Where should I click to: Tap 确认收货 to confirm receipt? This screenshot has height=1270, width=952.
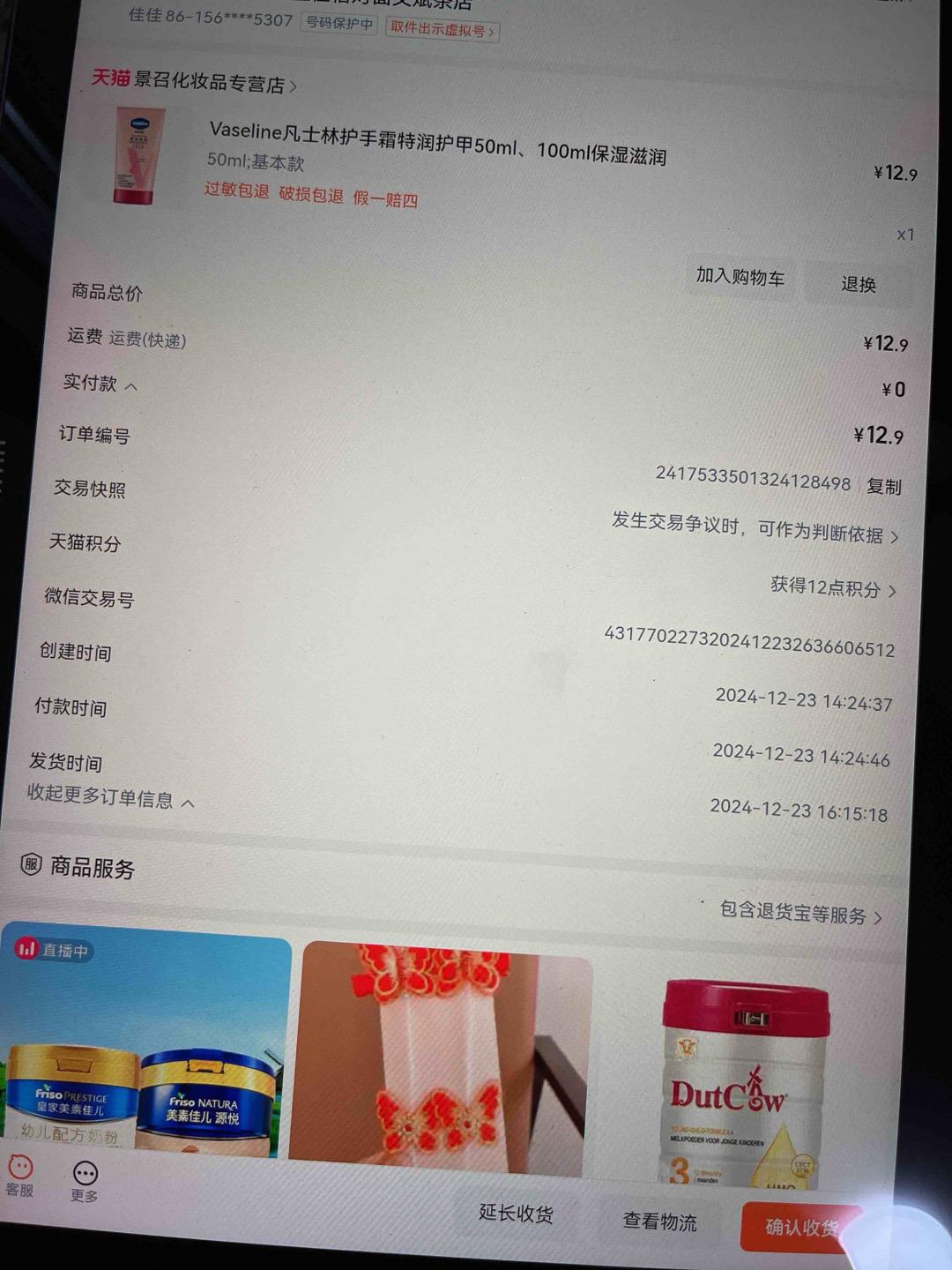click(798, 1226)
